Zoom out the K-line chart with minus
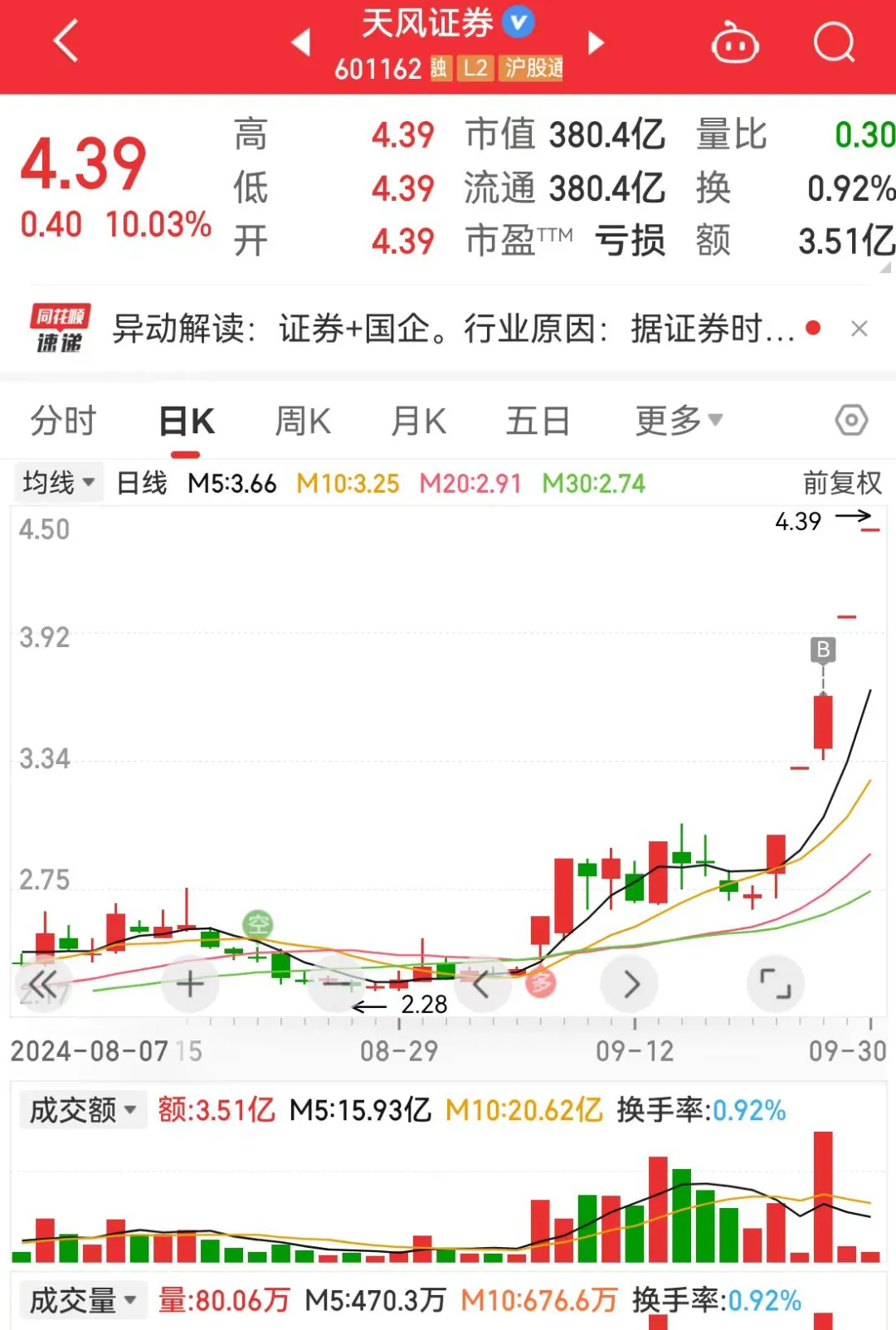Screen dimensions: 896x1330 336,984
